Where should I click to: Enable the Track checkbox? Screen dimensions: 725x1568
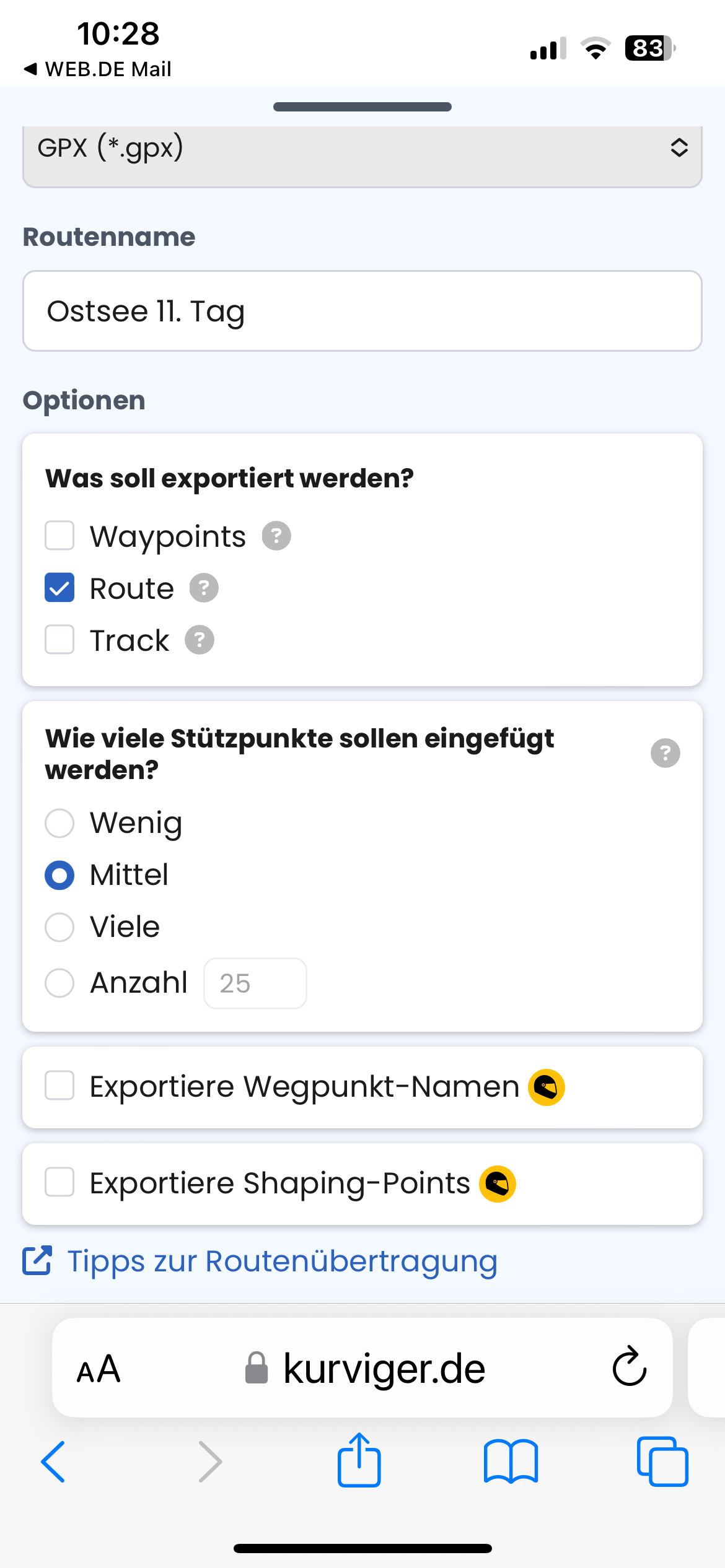pos(59,640)
